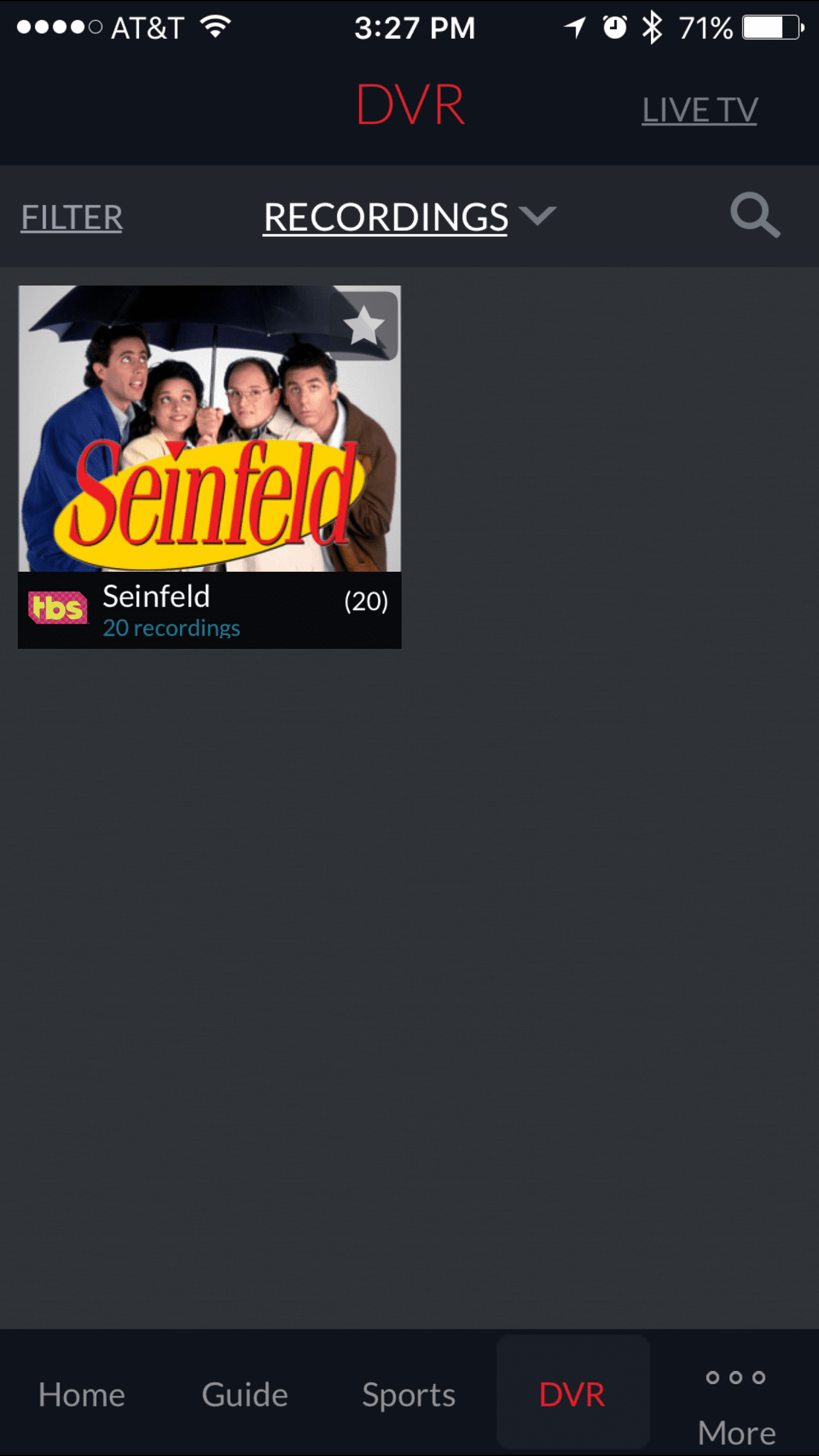Viewport: 819px width, 1456px height.
Task: Open the search magnifier icon
Action: coord(754,215)
